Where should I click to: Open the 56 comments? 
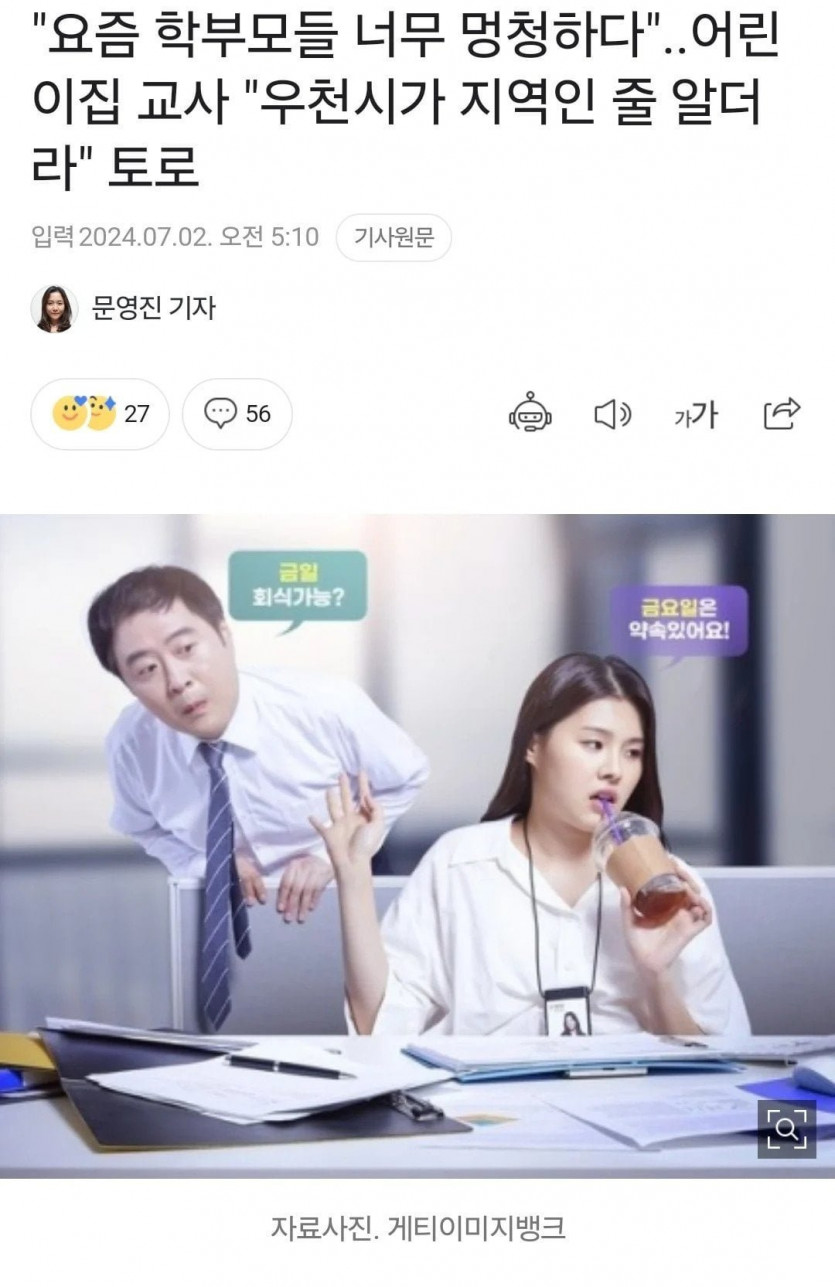point(237,414)
